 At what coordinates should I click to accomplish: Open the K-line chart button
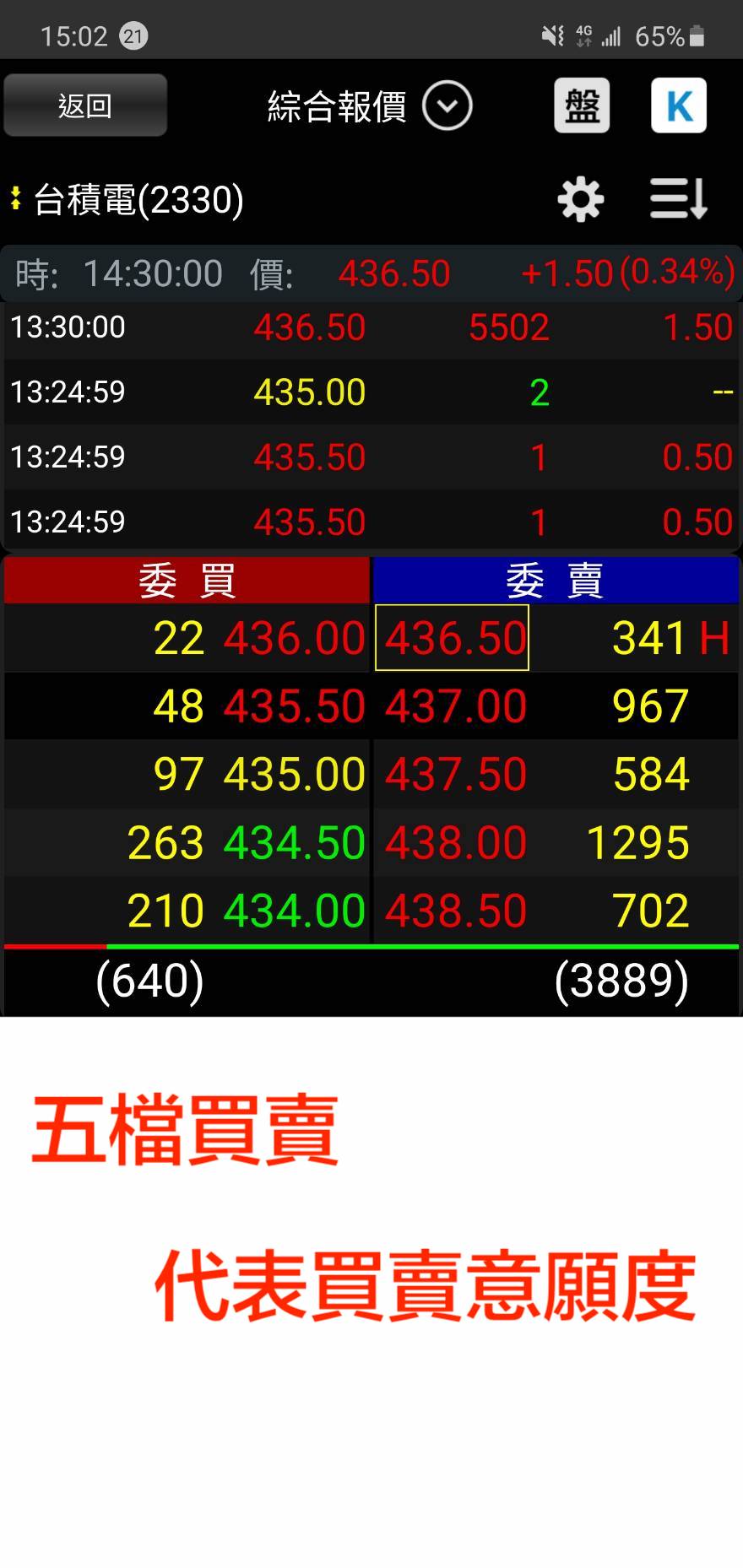tap(679, 105)
